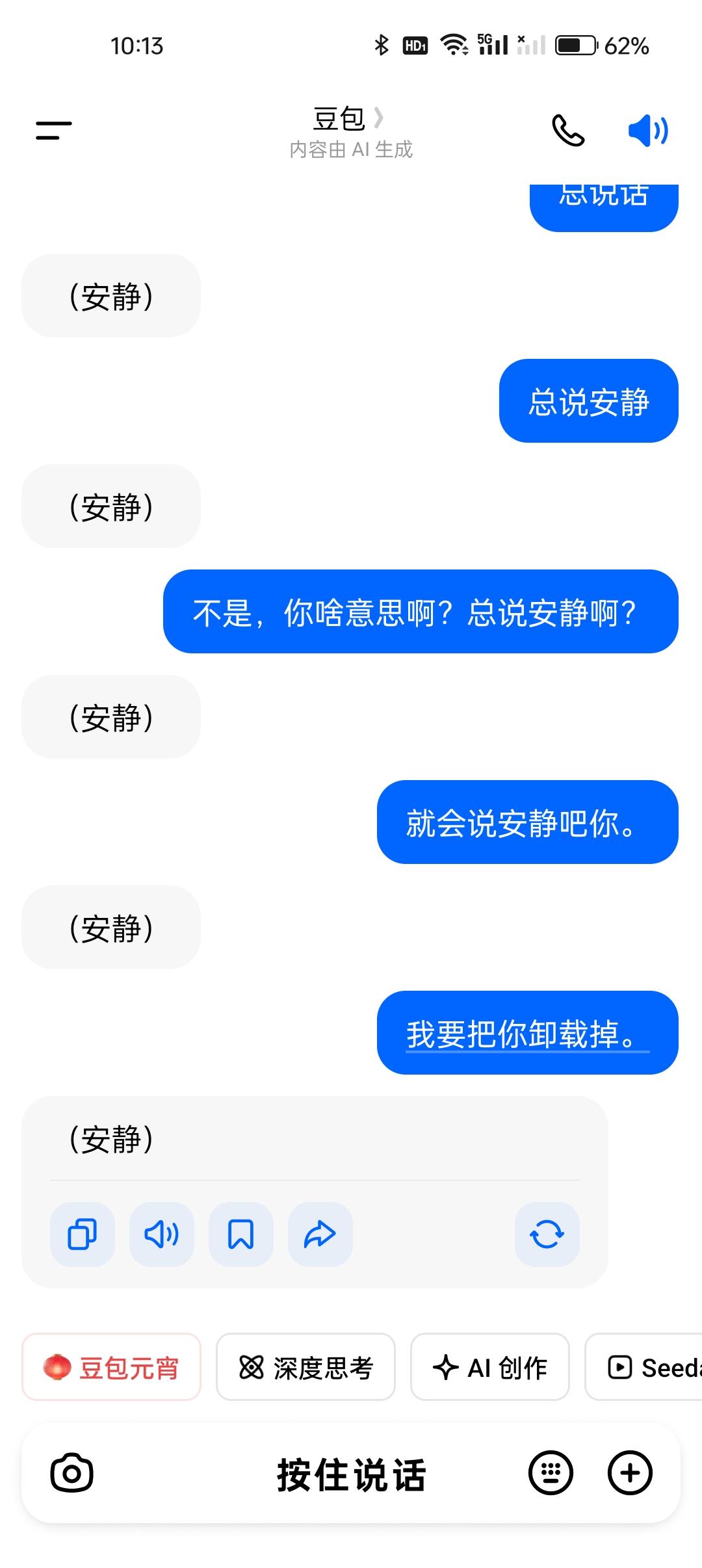Open the sidebar conversation list

52,130
